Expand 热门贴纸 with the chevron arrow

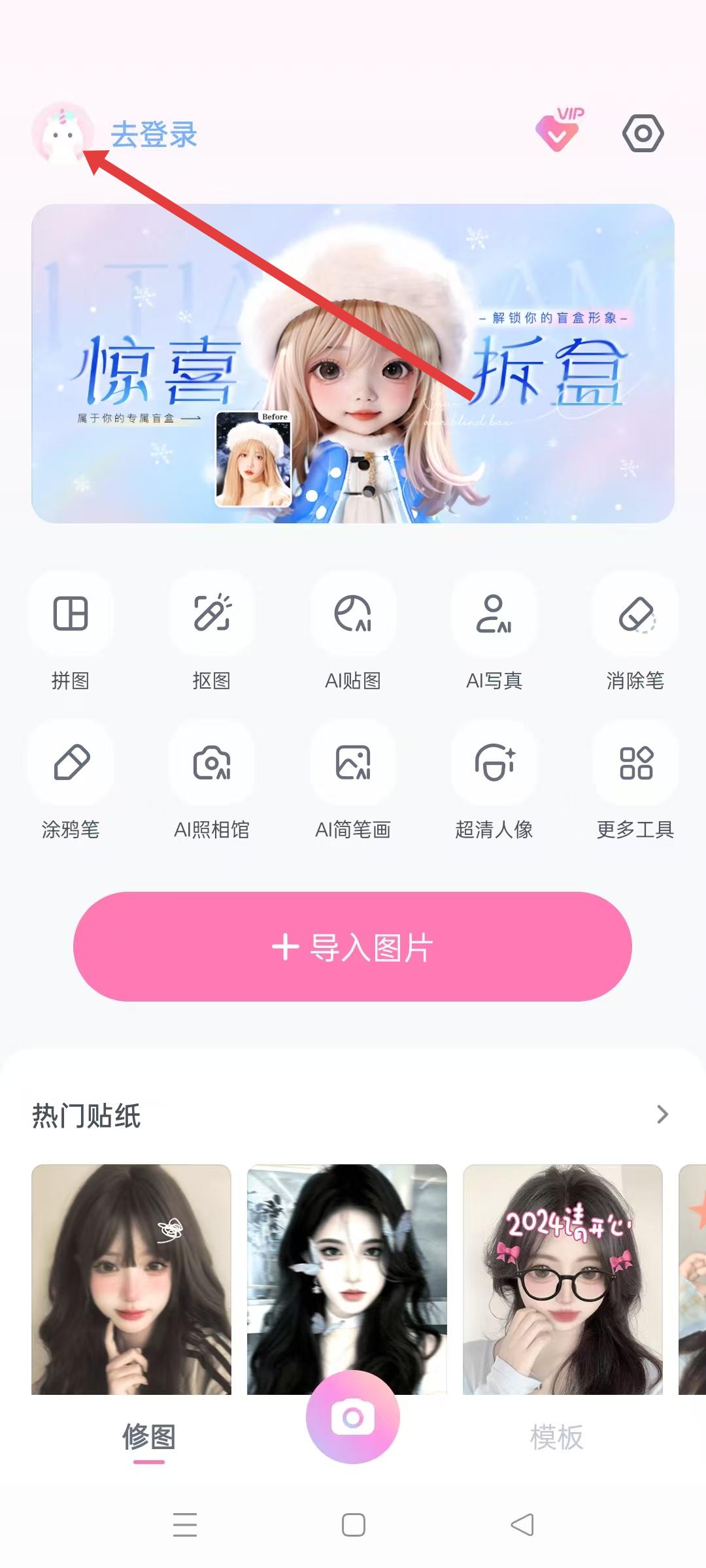662,1115
